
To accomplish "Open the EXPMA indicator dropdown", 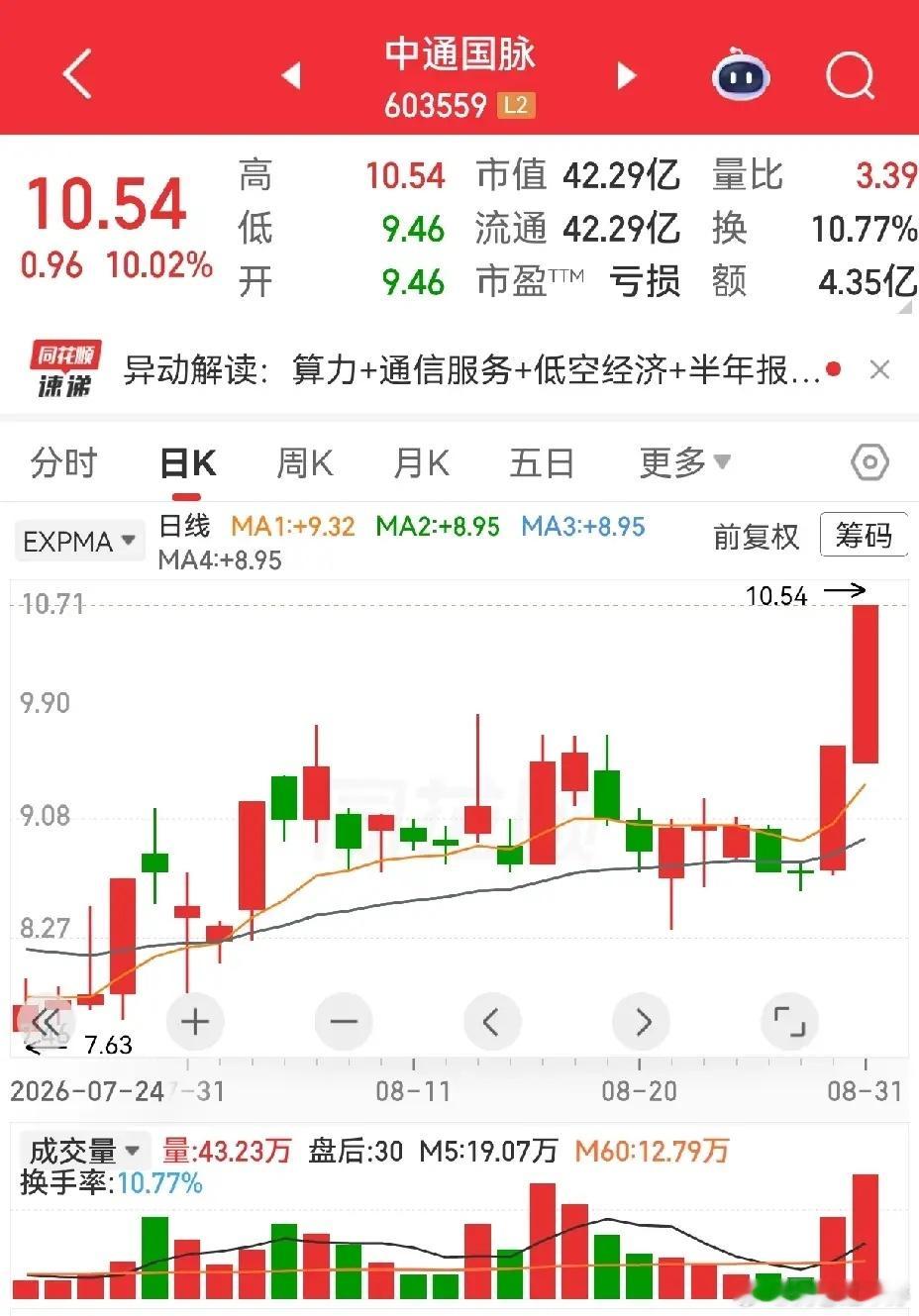I will point(78,542).
